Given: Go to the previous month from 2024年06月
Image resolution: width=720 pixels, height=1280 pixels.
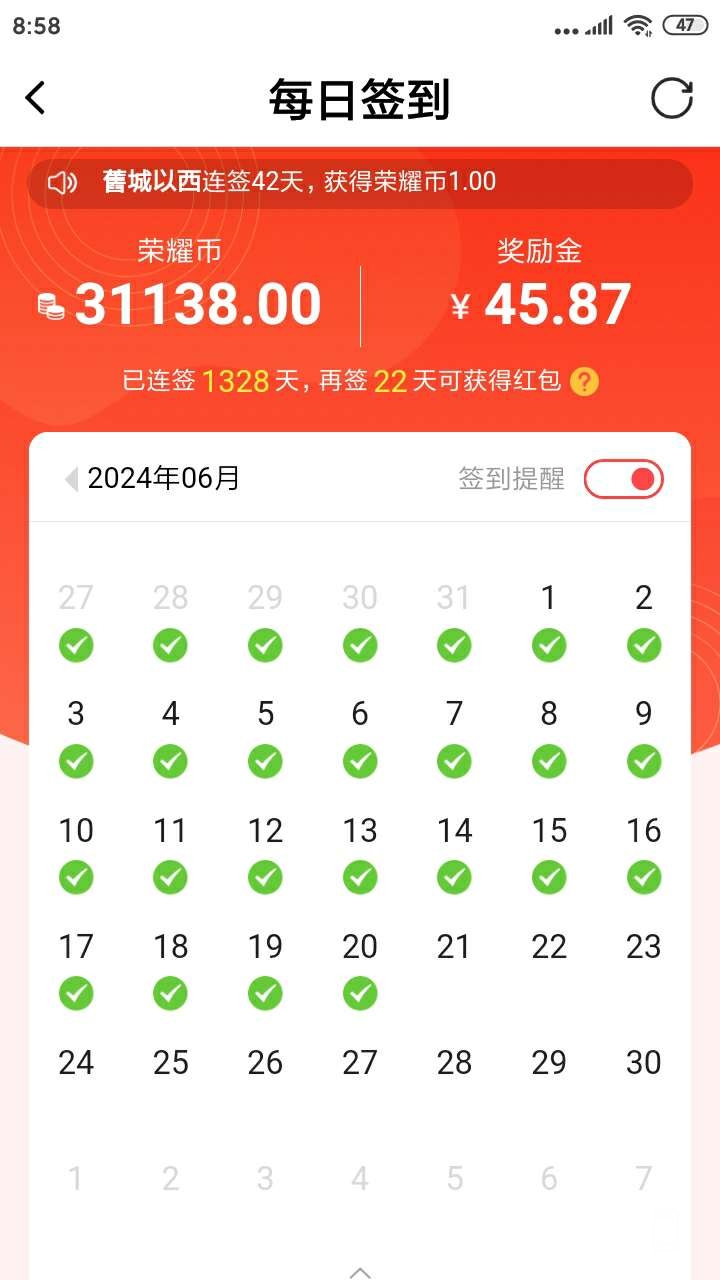Looking at the screenshot, I should [71, 479].
